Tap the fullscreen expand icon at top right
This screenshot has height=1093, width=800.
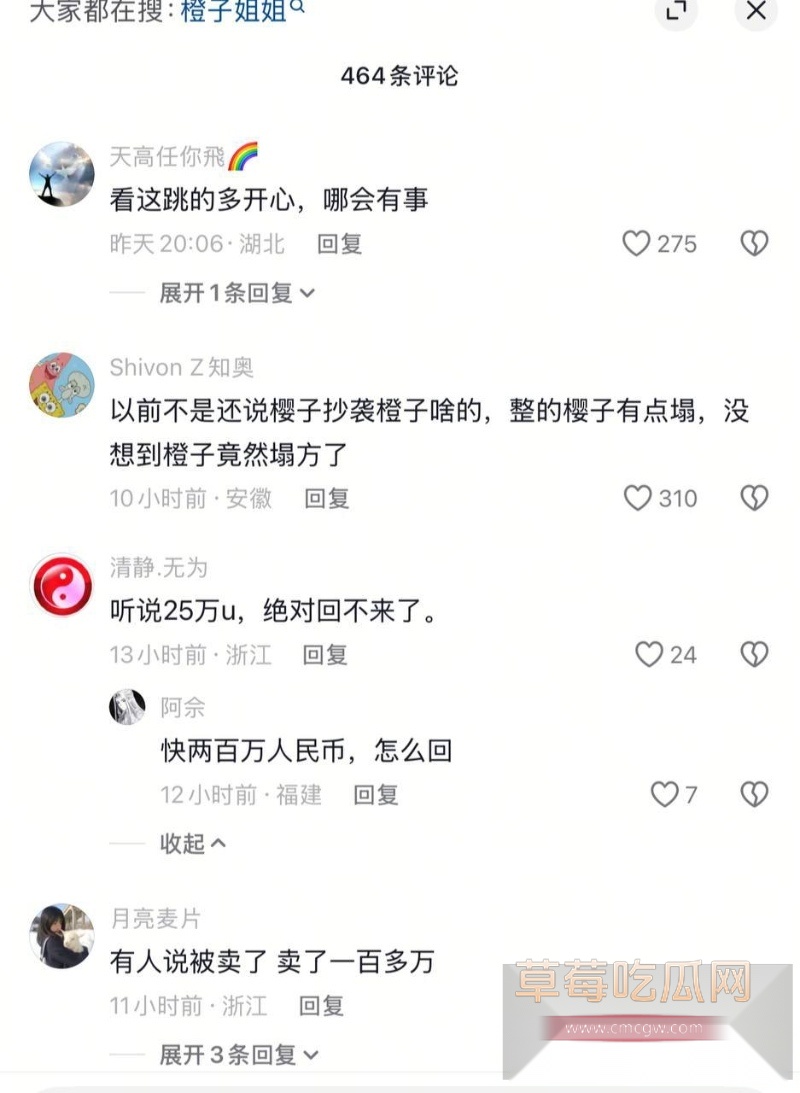[676, 13]
